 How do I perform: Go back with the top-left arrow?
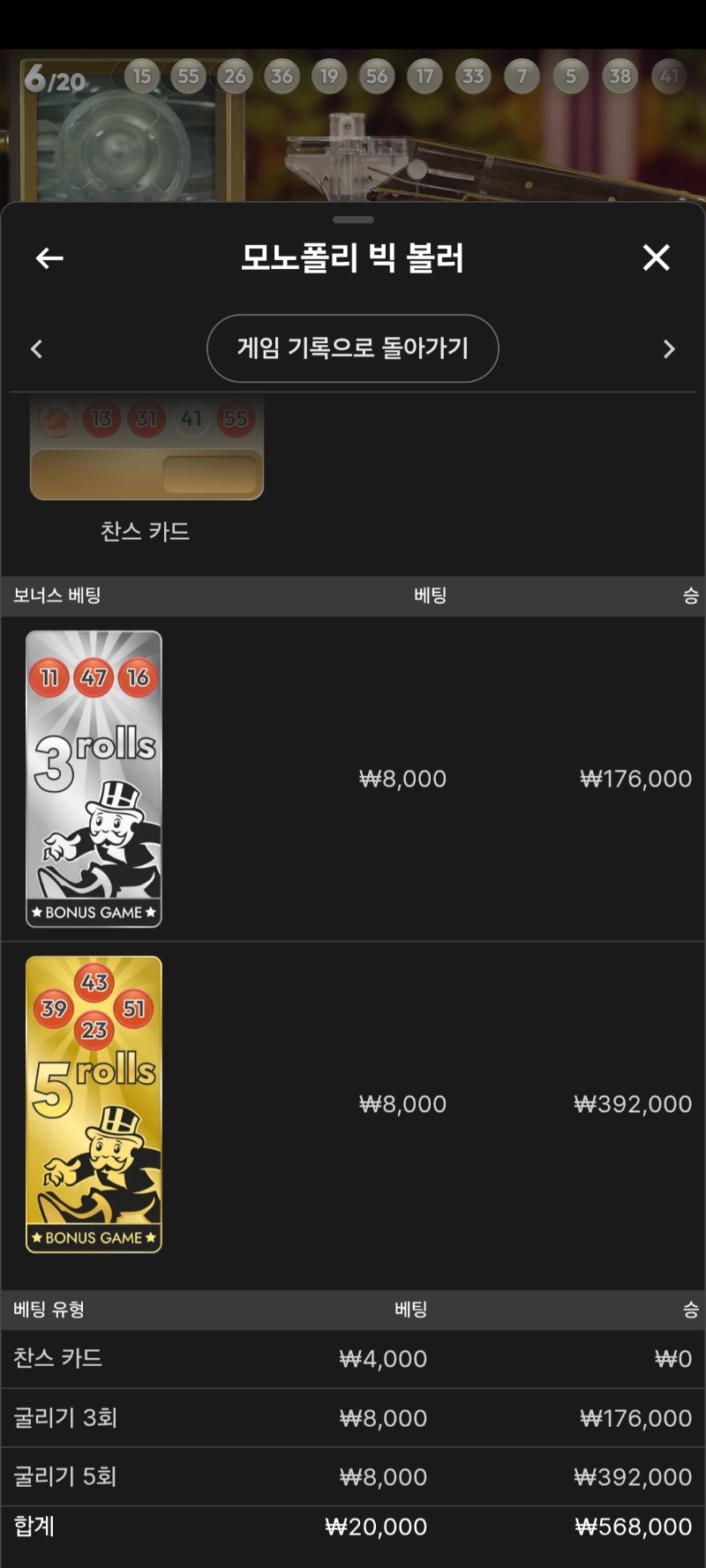(x=49, y=258)
